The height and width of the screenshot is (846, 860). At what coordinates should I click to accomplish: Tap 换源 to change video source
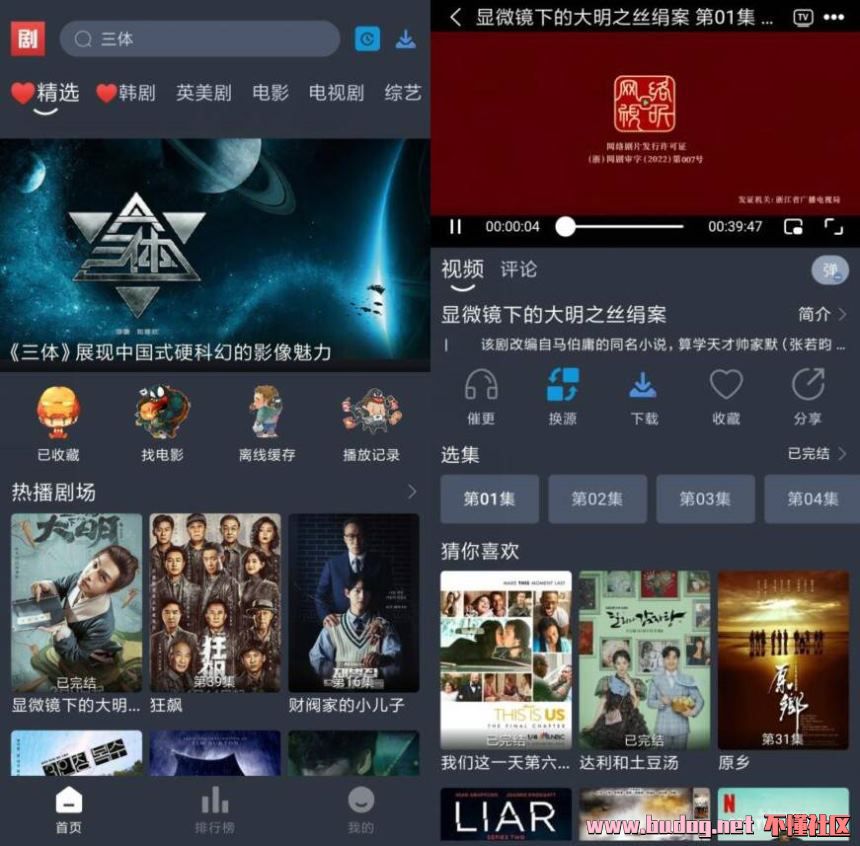point(562,396)
